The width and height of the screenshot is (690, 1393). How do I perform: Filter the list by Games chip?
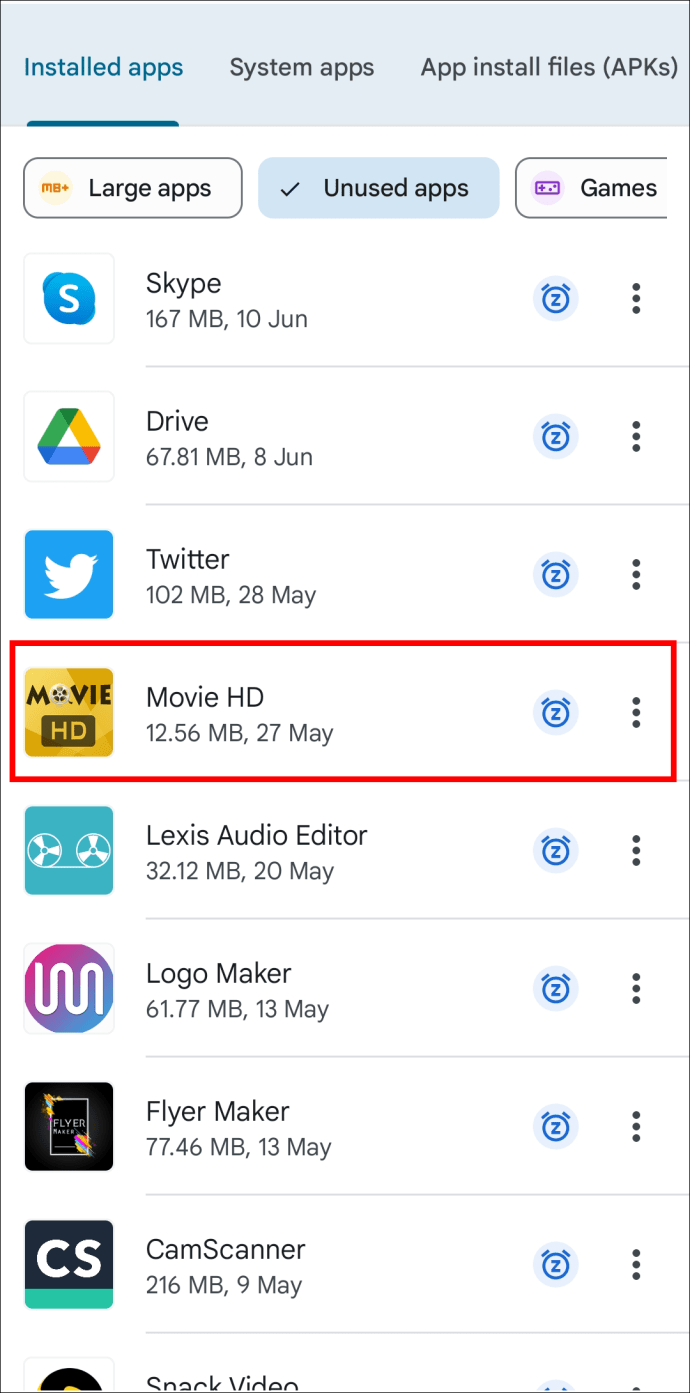(x=592, y=188)
